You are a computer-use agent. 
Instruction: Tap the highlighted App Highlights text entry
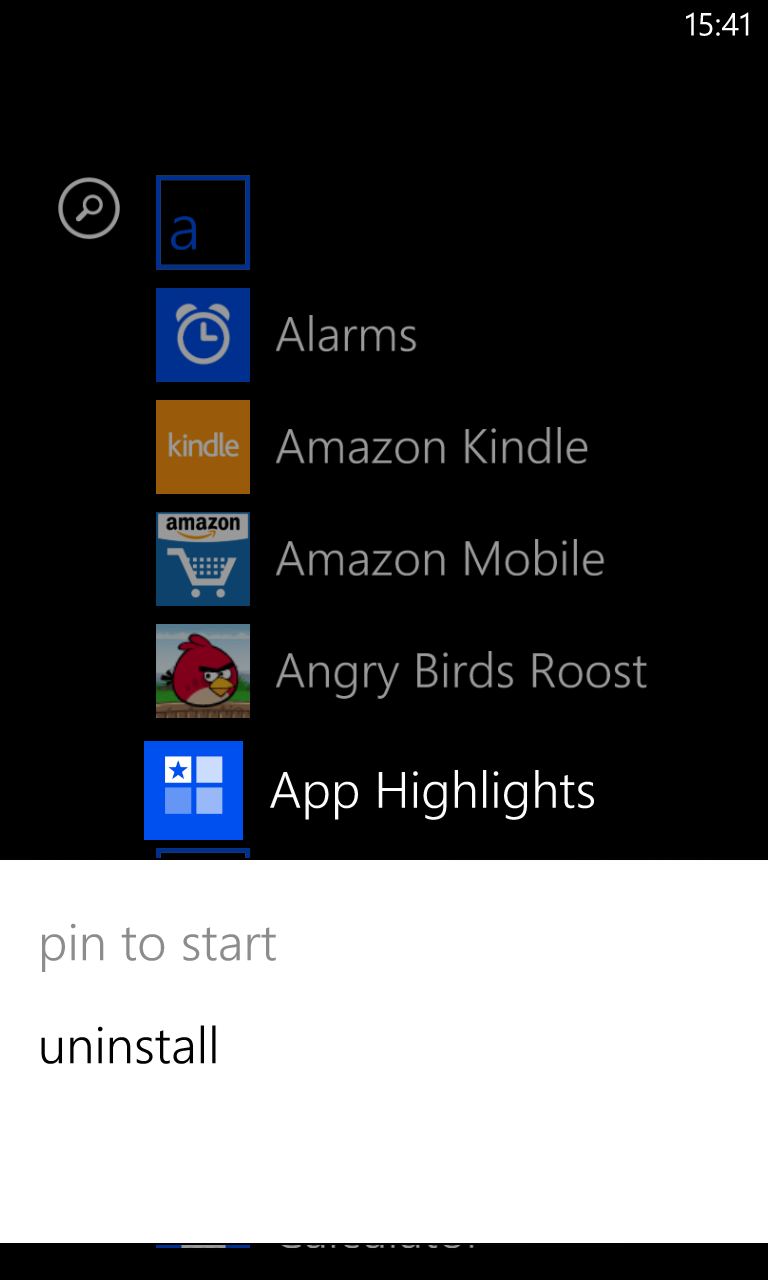coord(432,790)
